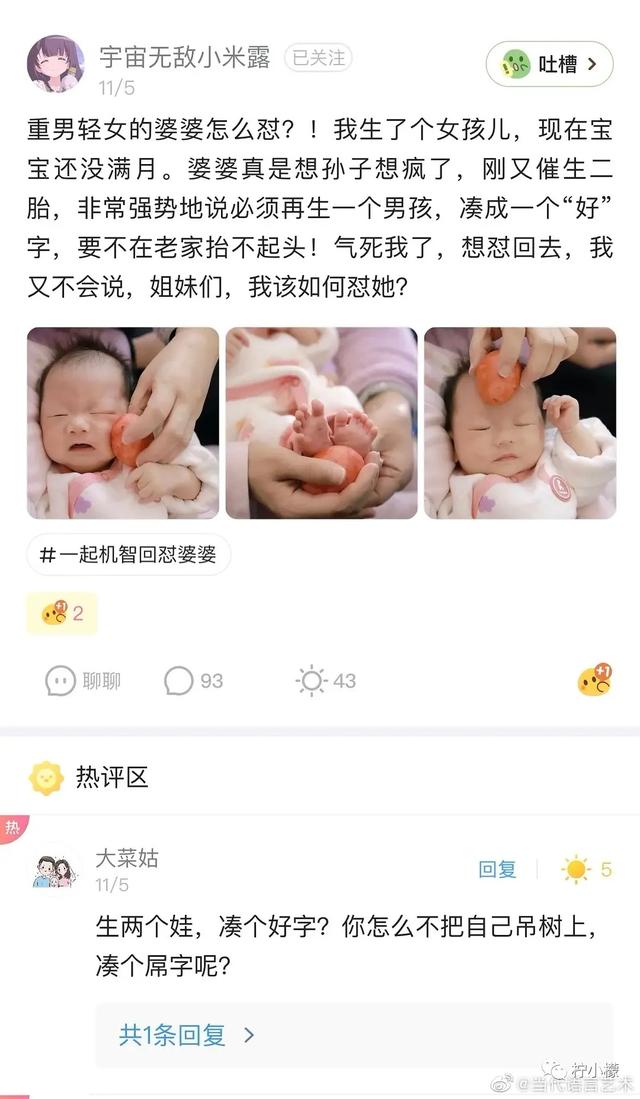View the third baby photo
The image size is (640, 1099).
[520, 423]
